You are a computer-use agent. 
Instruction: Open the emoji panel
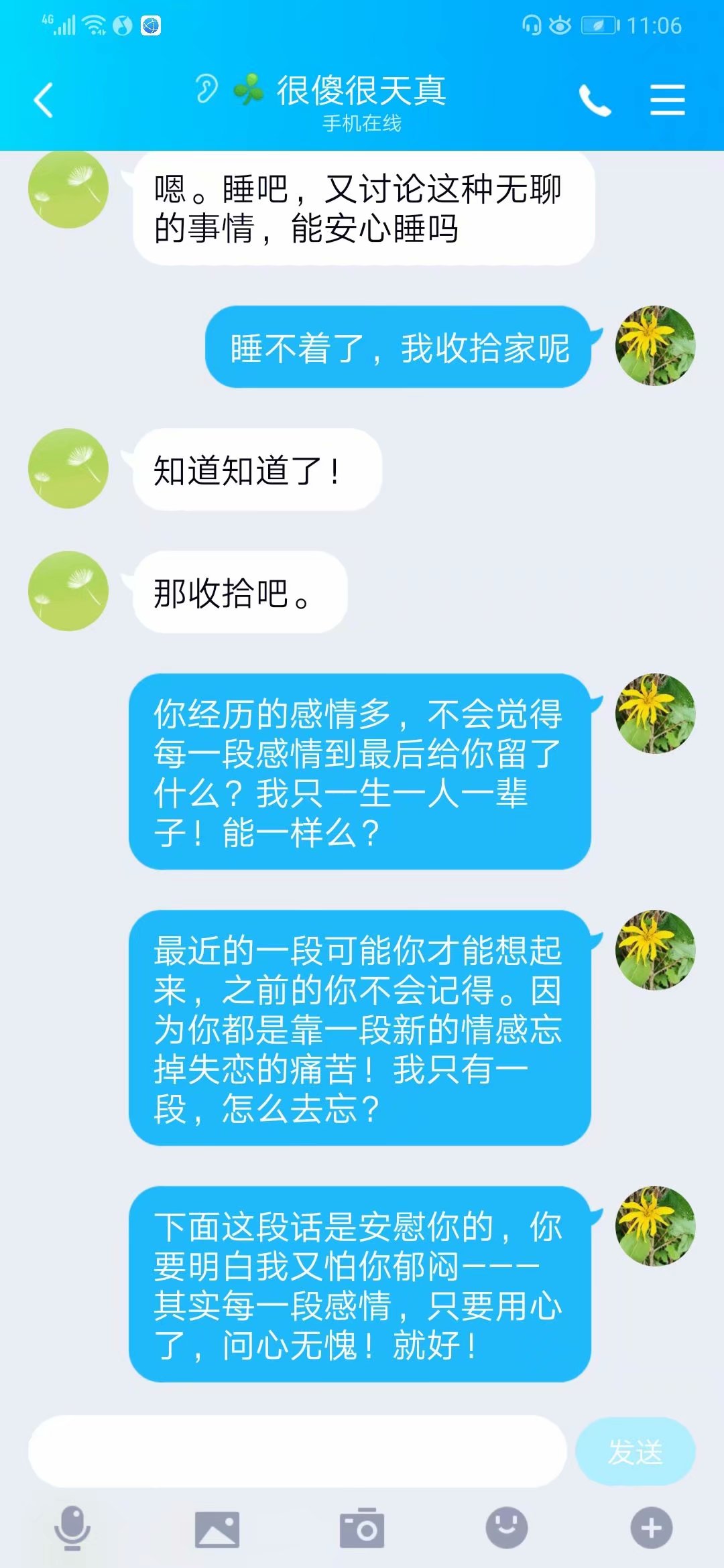(x=507, y=1528)
